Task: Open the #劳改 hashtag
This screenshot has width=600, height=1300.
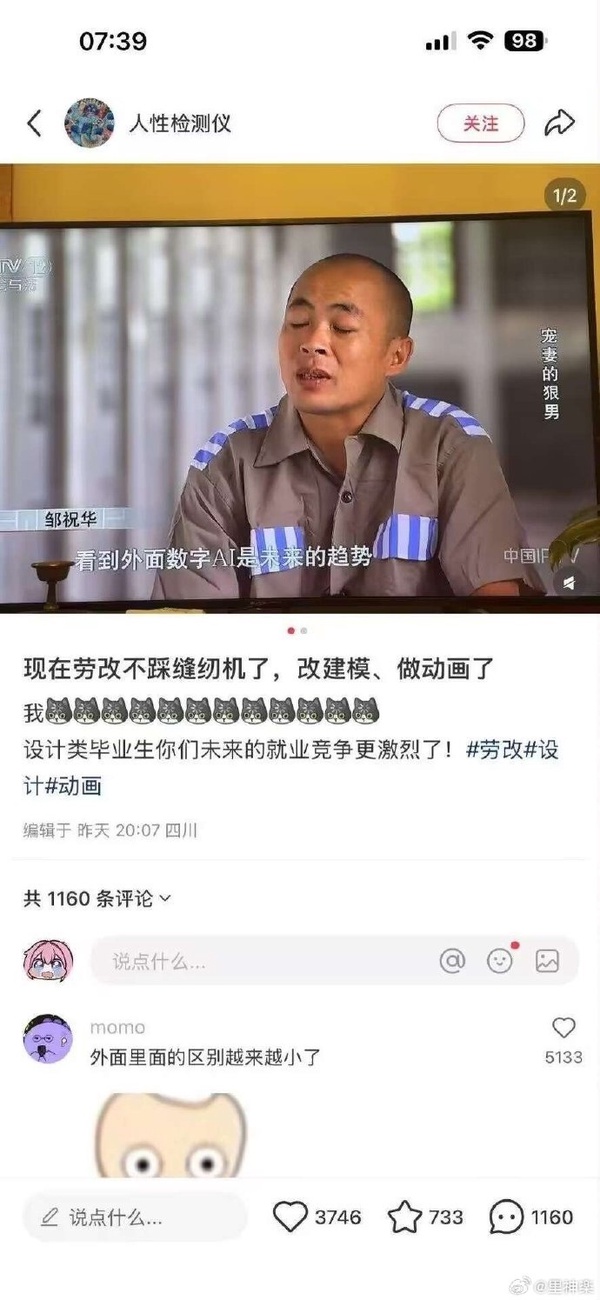Action: [x=495, y=750]
